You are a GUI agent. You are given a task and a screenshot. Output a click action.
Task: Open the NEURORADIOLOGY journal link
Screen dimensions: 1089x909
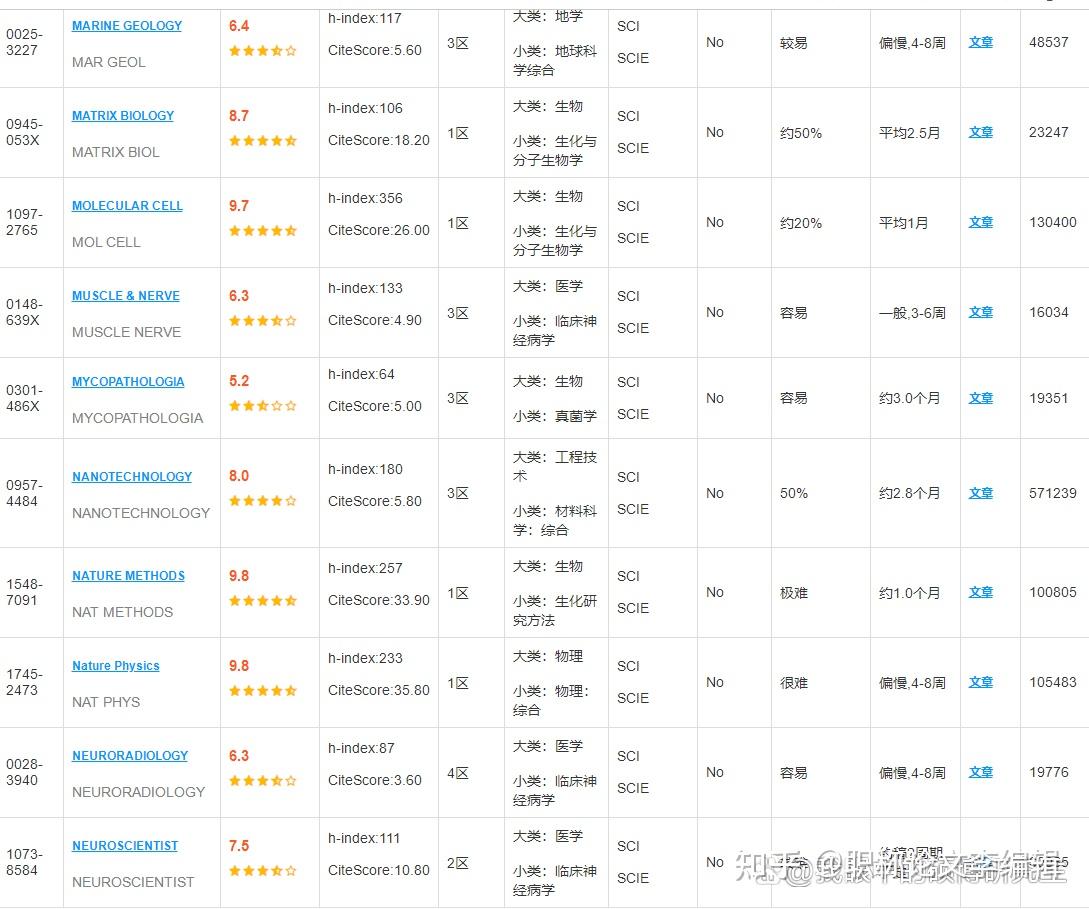click(x=130, y=756)
